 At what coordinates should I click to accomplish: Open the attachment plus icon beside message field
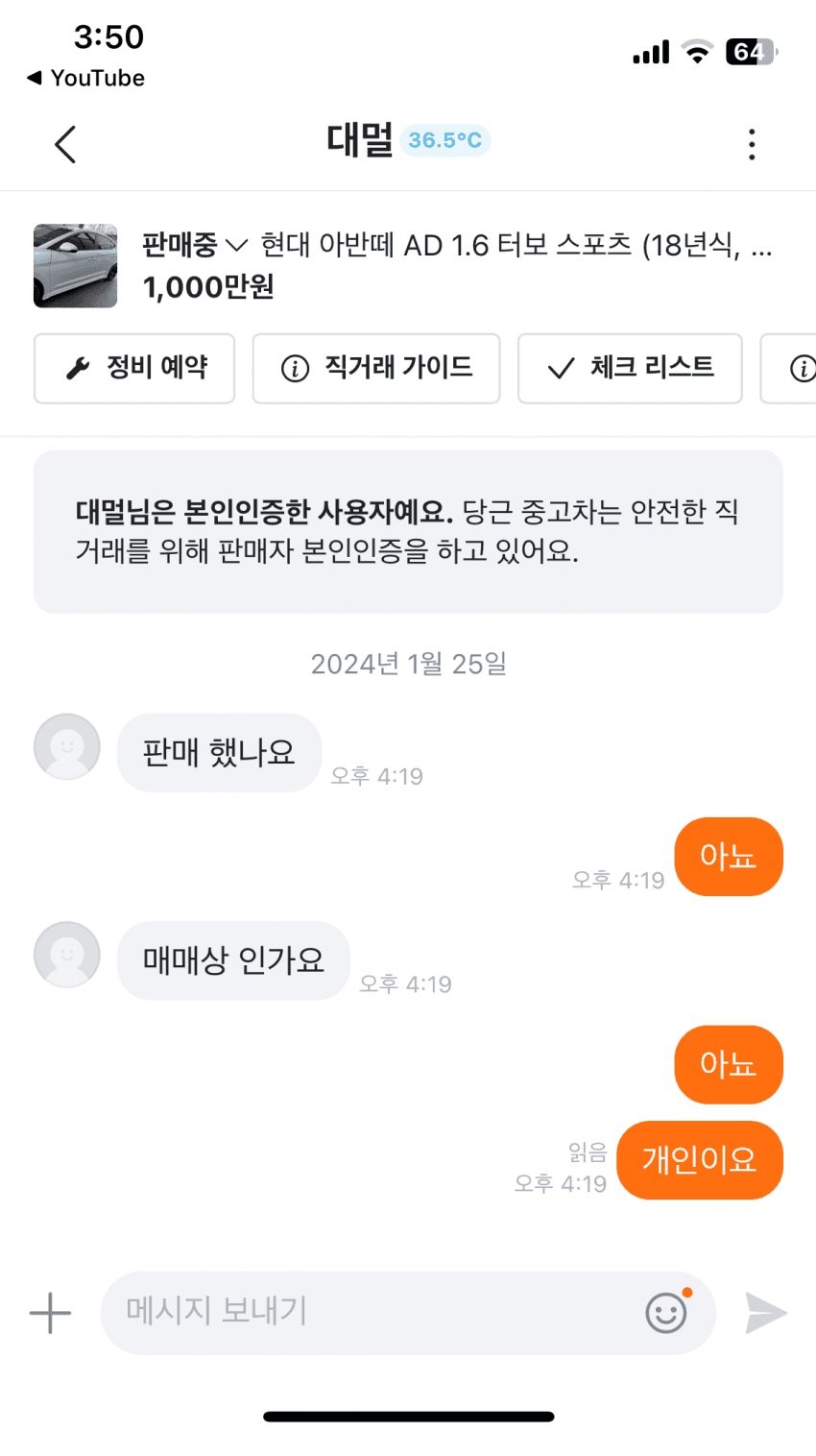pos(50,1313)
